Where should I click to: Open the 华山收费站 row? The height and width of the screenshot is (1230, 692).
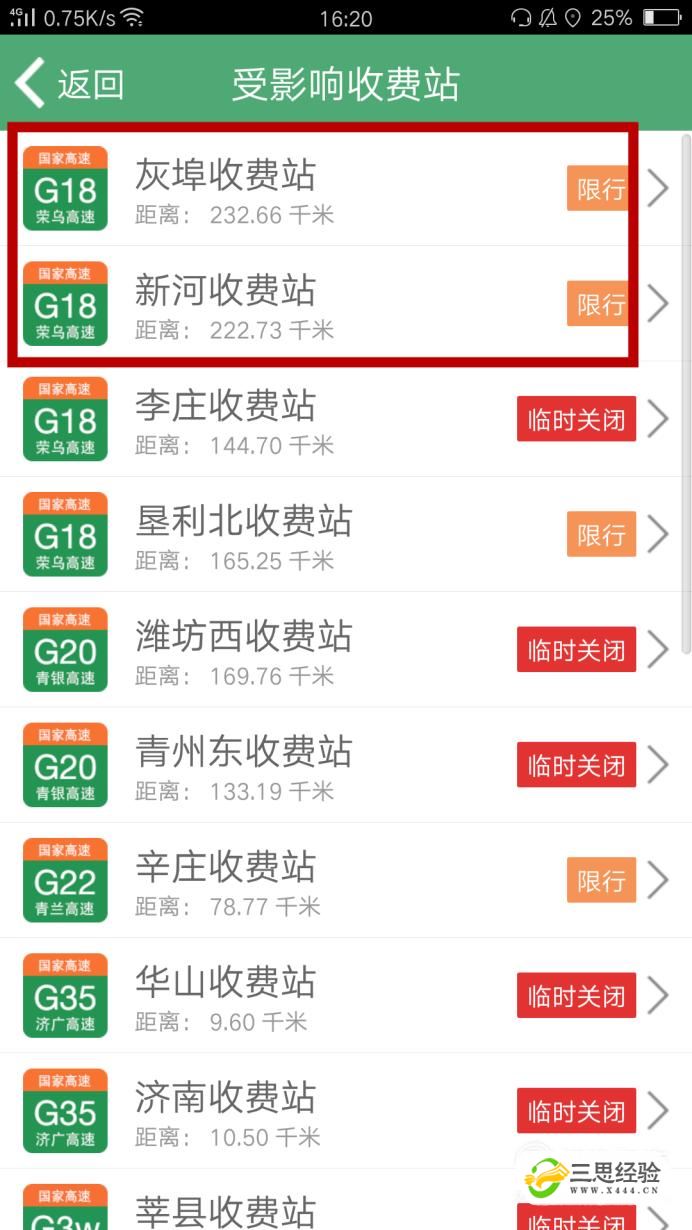point(330,996)
